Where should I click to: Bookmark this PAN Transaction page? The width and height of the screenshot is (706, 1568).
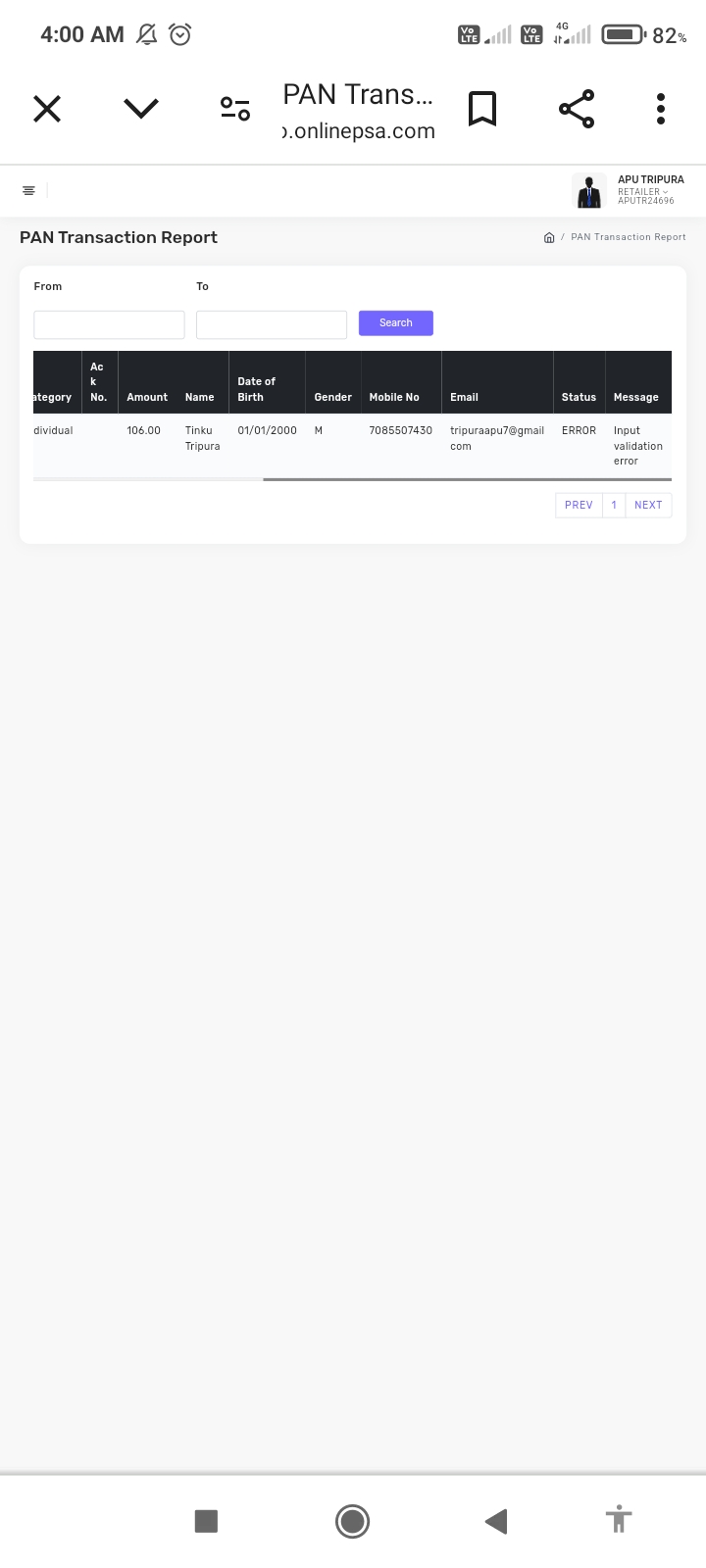tap(481, 109)
